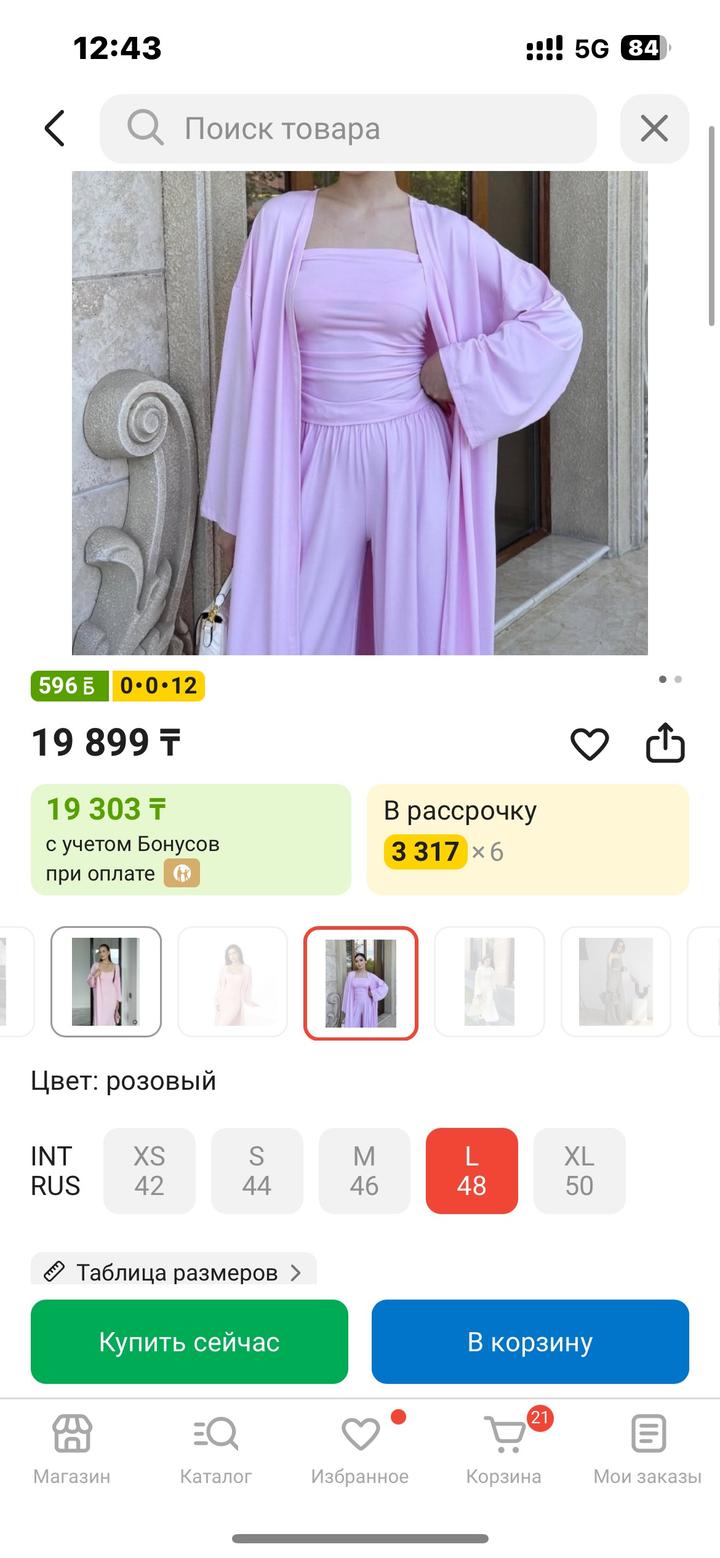Go to the Избранное tab
Screen dimensions: 720x1558
click(x=360, y=1448)
